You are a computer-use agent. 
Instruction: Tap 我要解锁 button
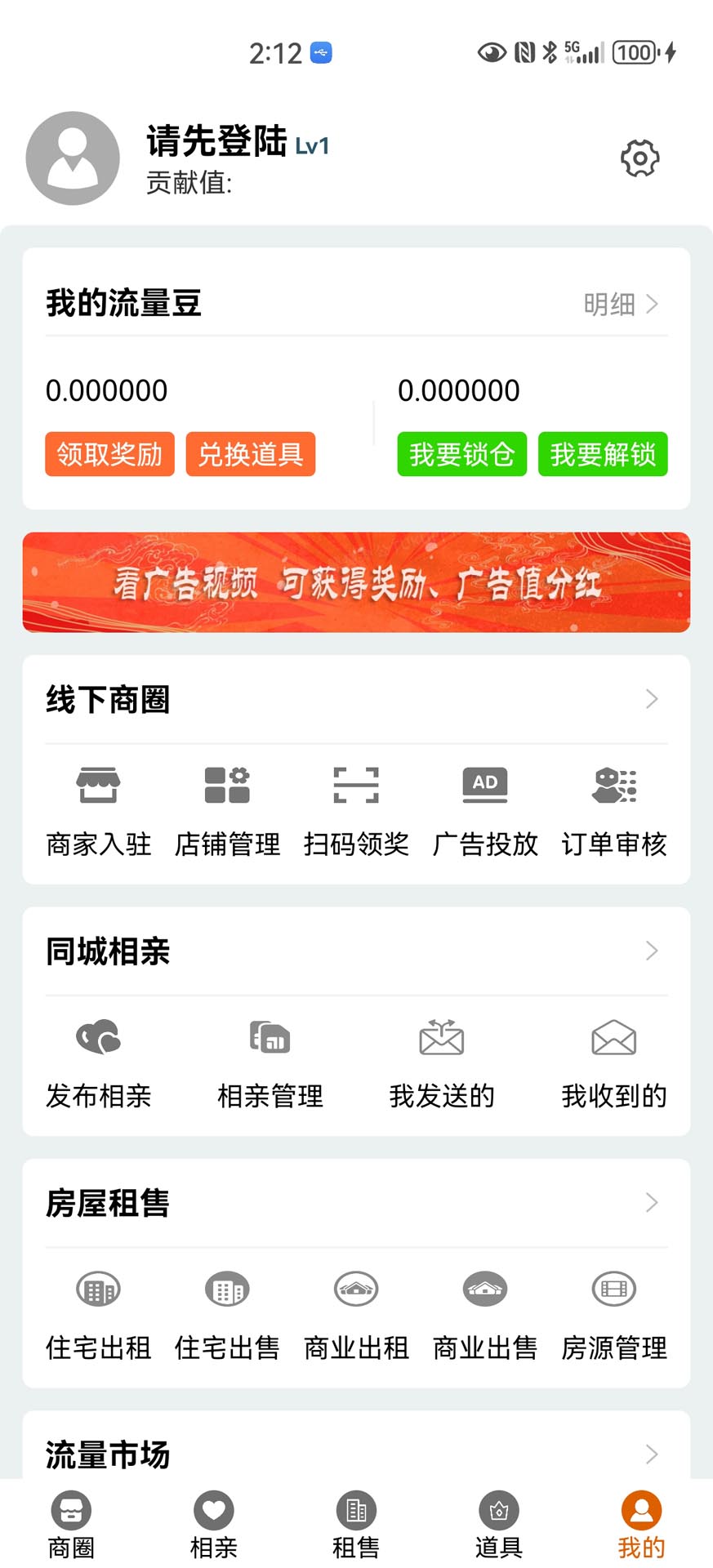(603, 454)
